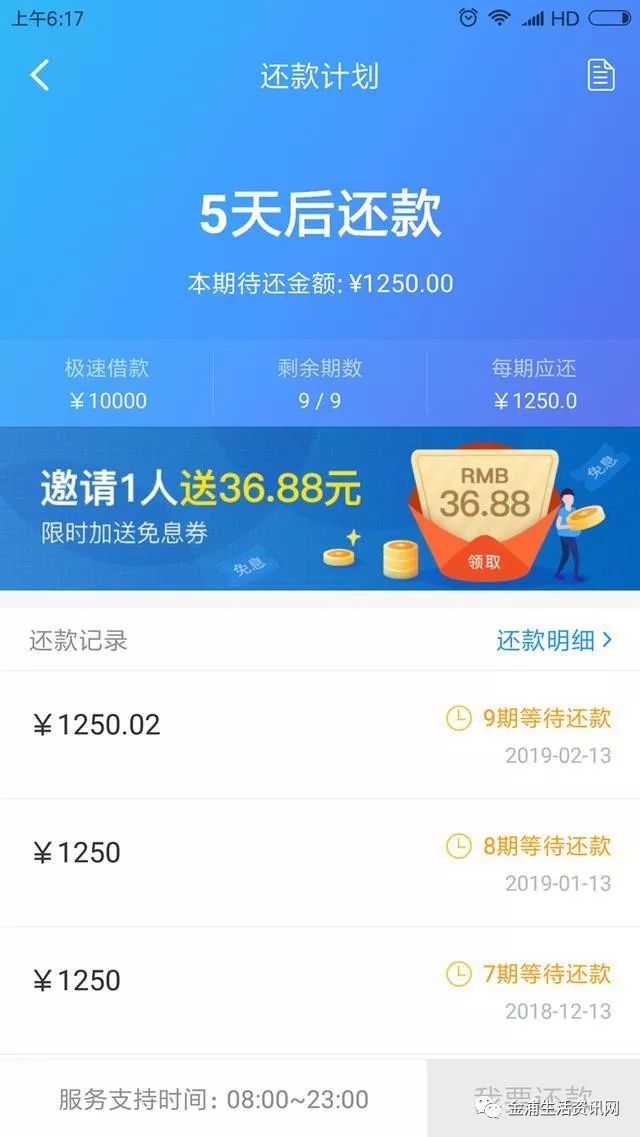Open the 7期等待还款 record dated 2018-12-13
The width and height of the screenshot is (640, 1137).
tap(320, 990)
